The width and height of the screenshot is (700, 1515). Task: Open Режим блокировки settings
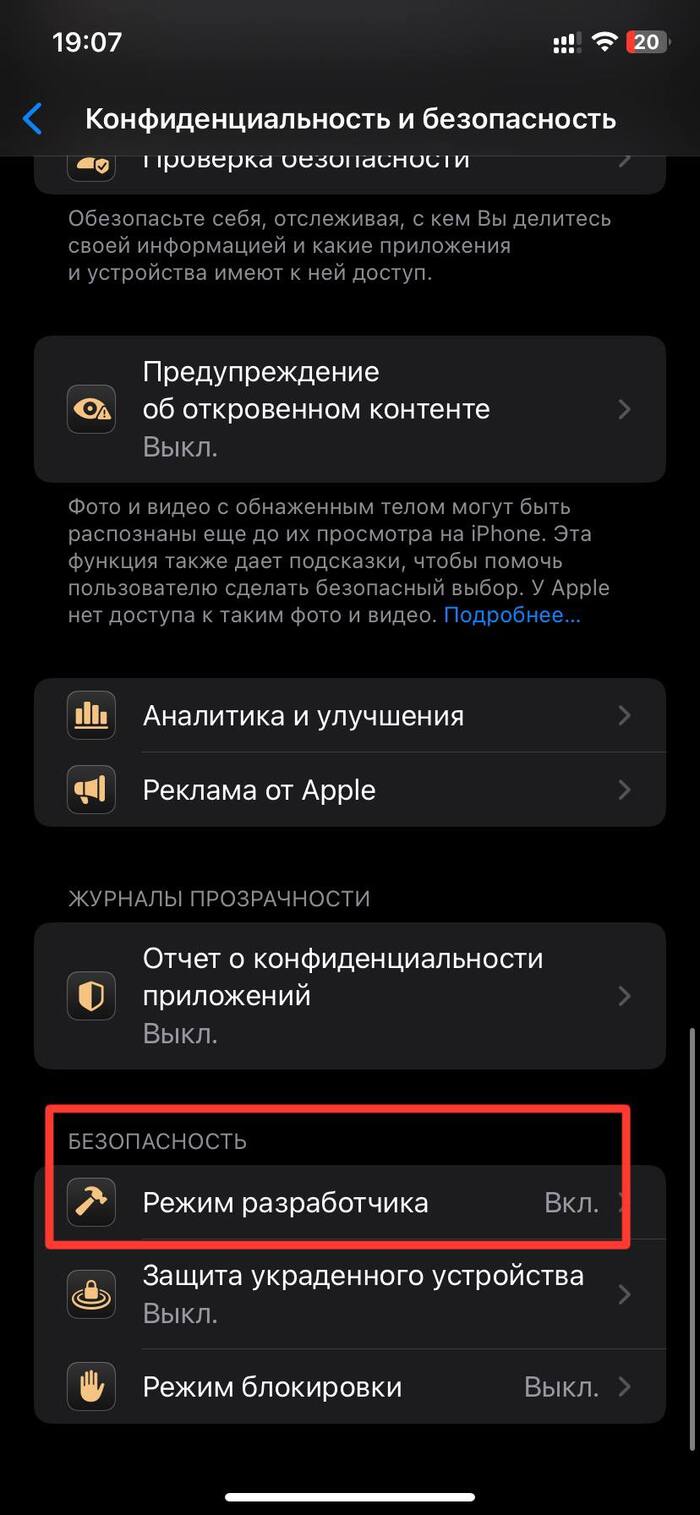click(350, 1387)
